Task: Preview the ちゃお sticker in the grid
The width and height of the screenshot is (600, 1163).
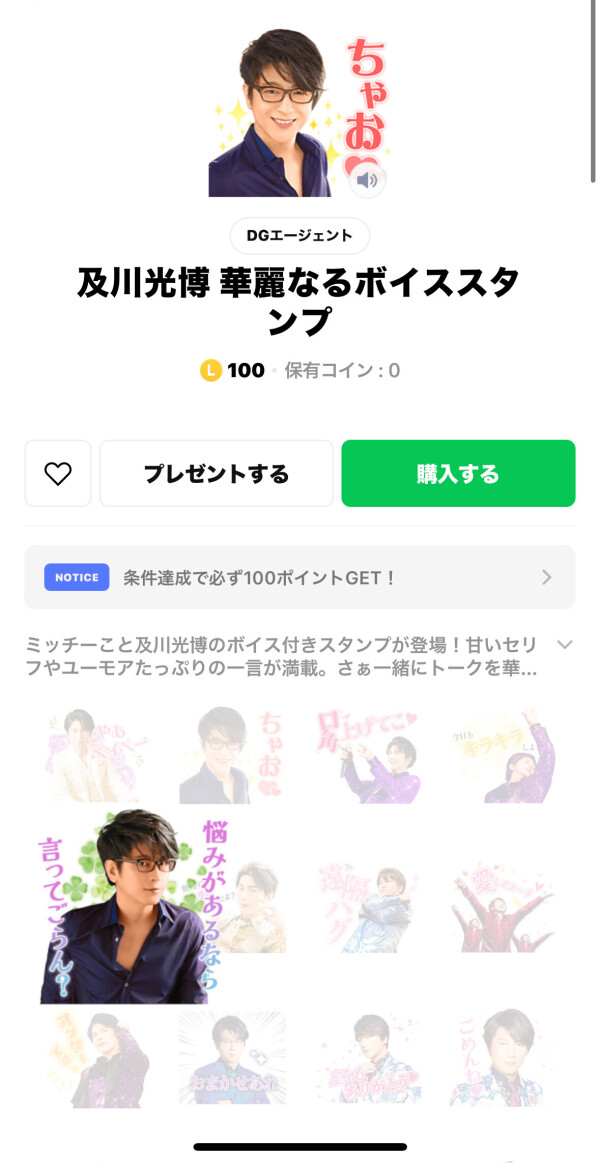Action: 232,754
